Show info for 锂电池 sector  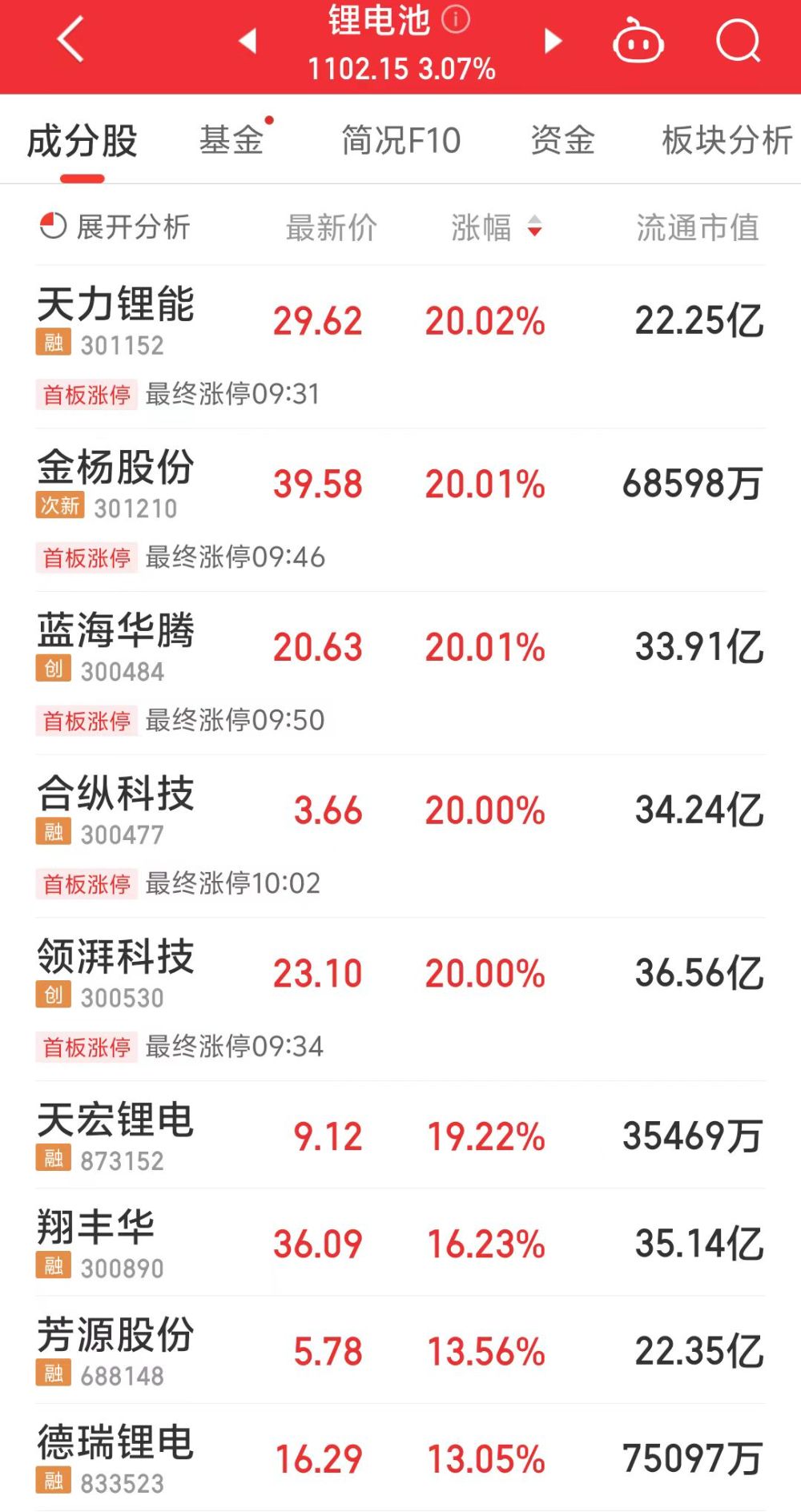click(x=456, y=18)
